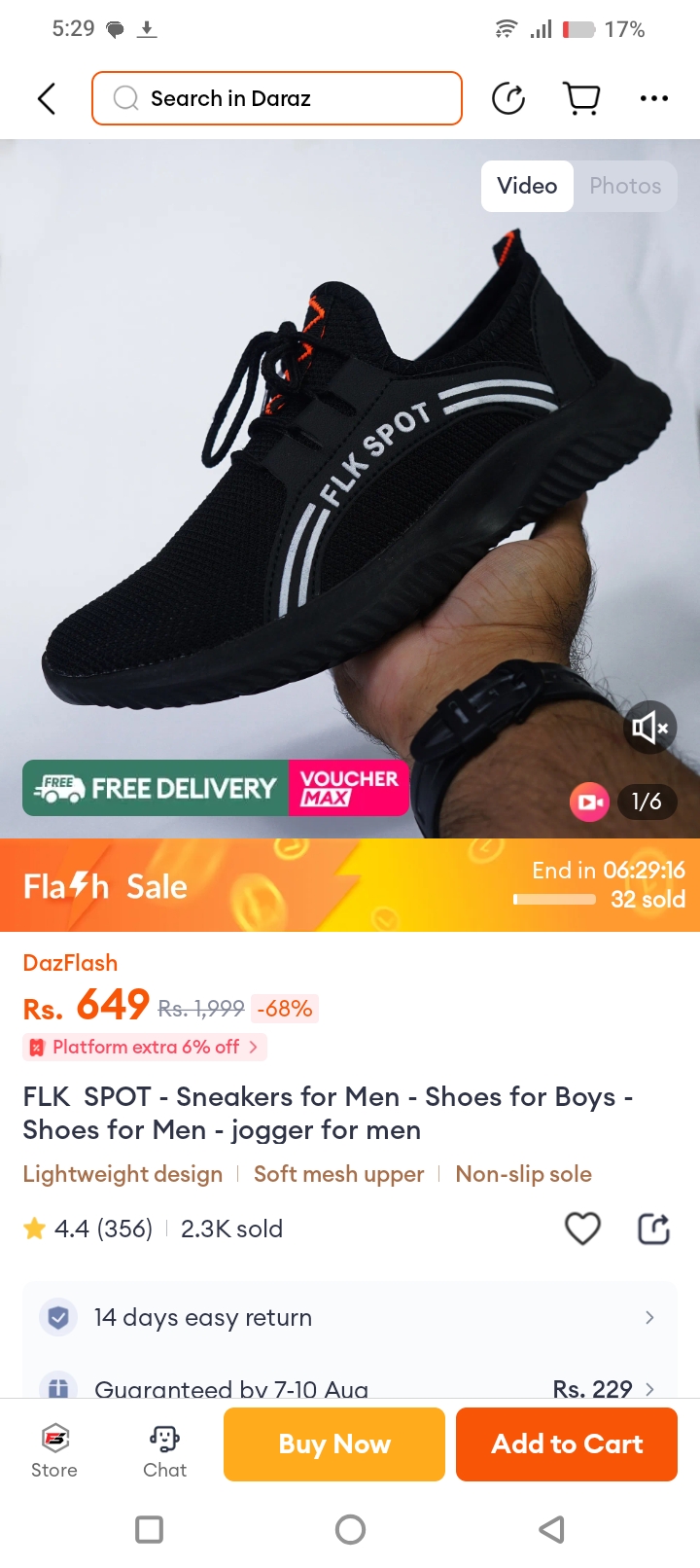The width and height of the screenshot is (700, 1568).
Task: Start a Chat with the seller
Action: pyautogui.click(x=165, y=1450)
